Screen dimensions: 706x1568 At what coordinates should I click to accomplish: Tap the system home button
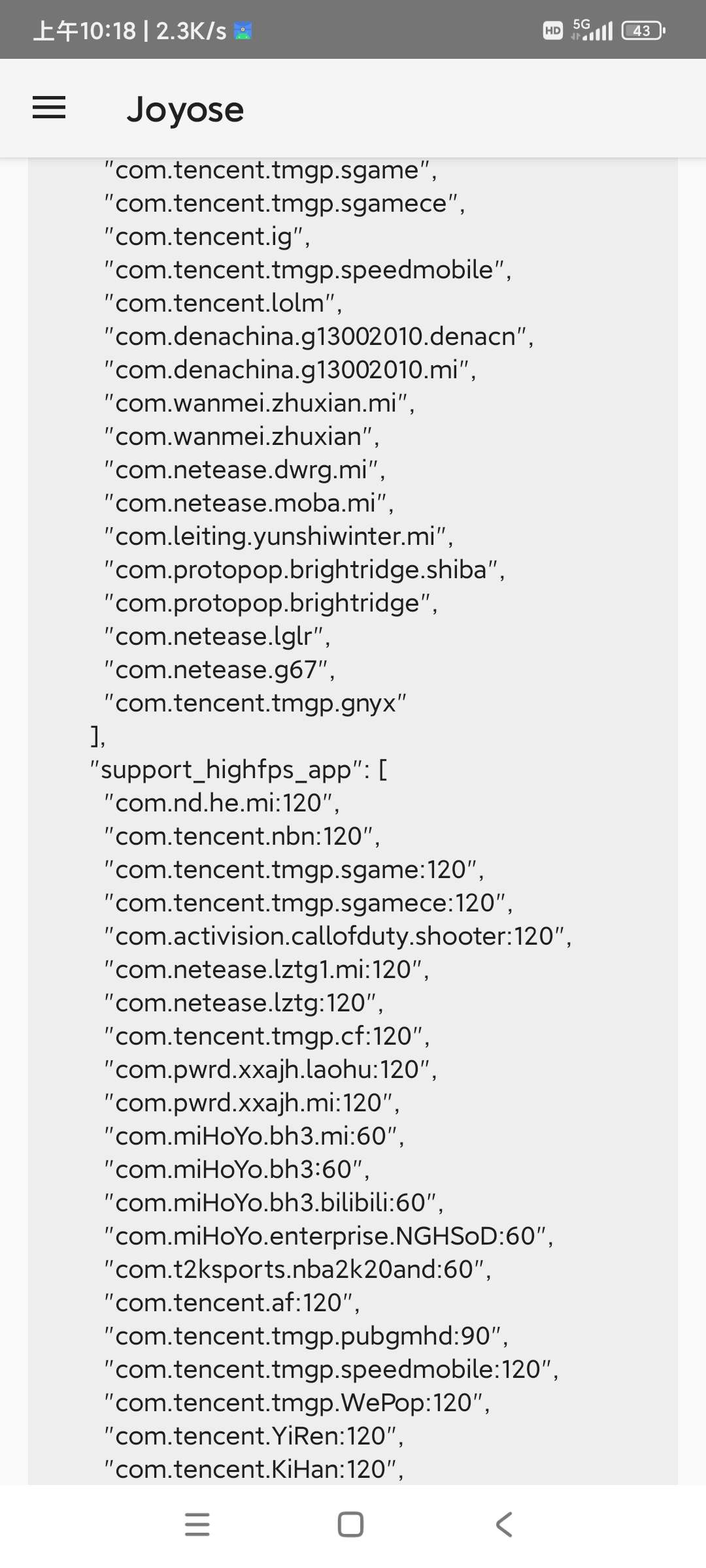click(x=350, y=1524)
